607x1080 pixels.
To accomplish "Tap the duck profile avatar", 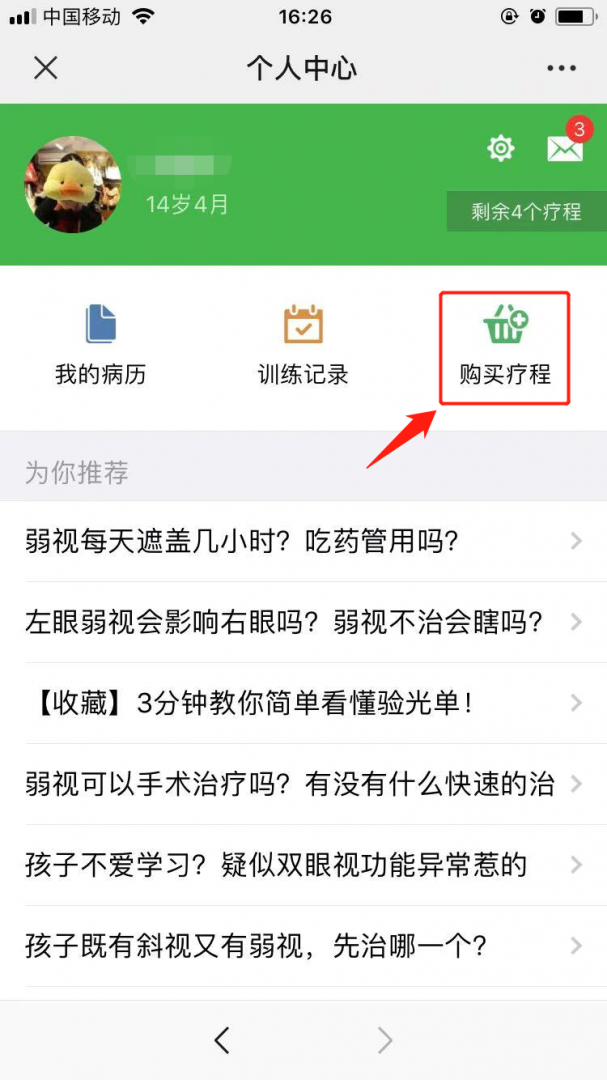I will click(73, 184).
